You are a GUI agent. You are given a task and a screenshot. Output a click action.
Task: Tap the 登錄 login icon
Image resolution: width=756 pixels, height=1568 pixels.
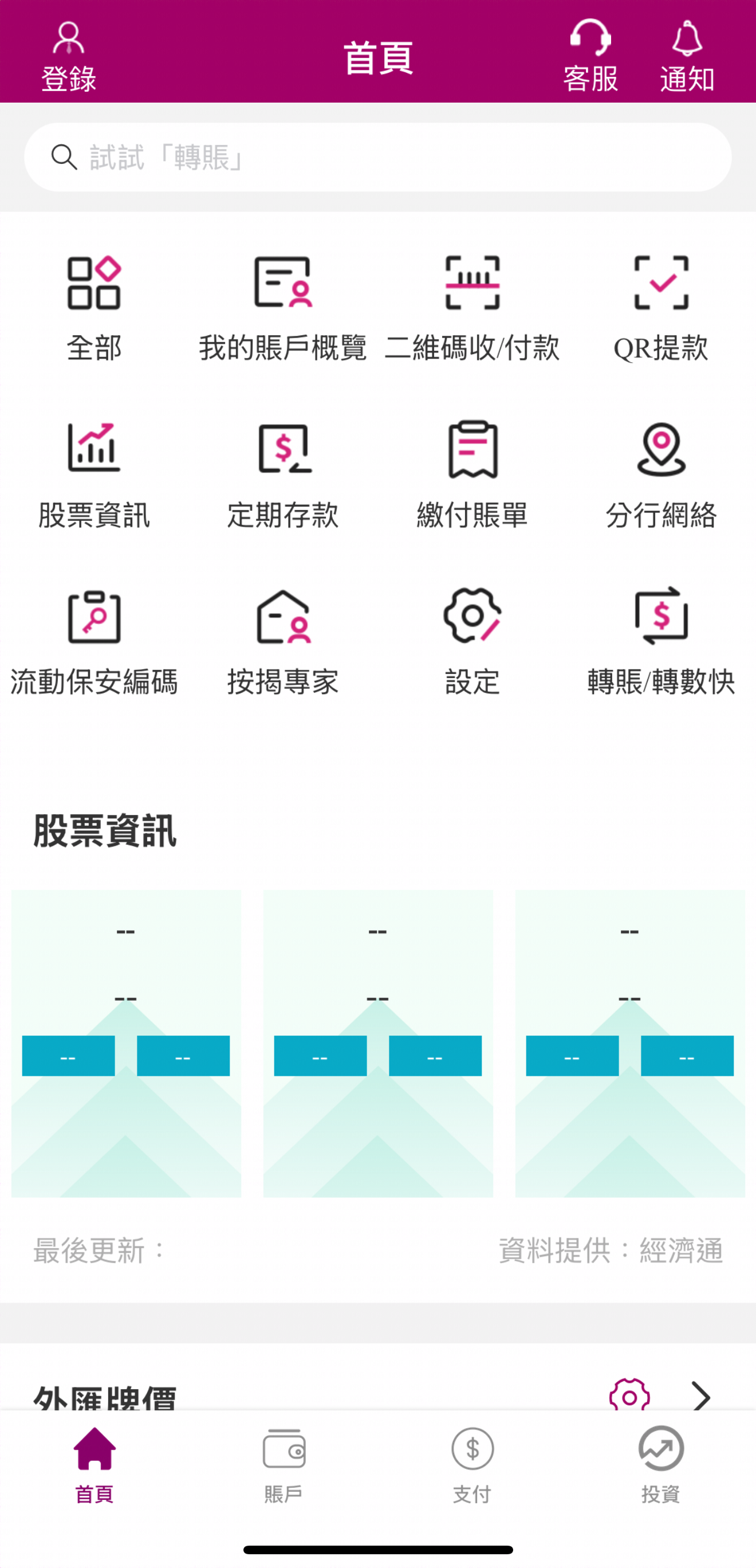click(68, 56)
